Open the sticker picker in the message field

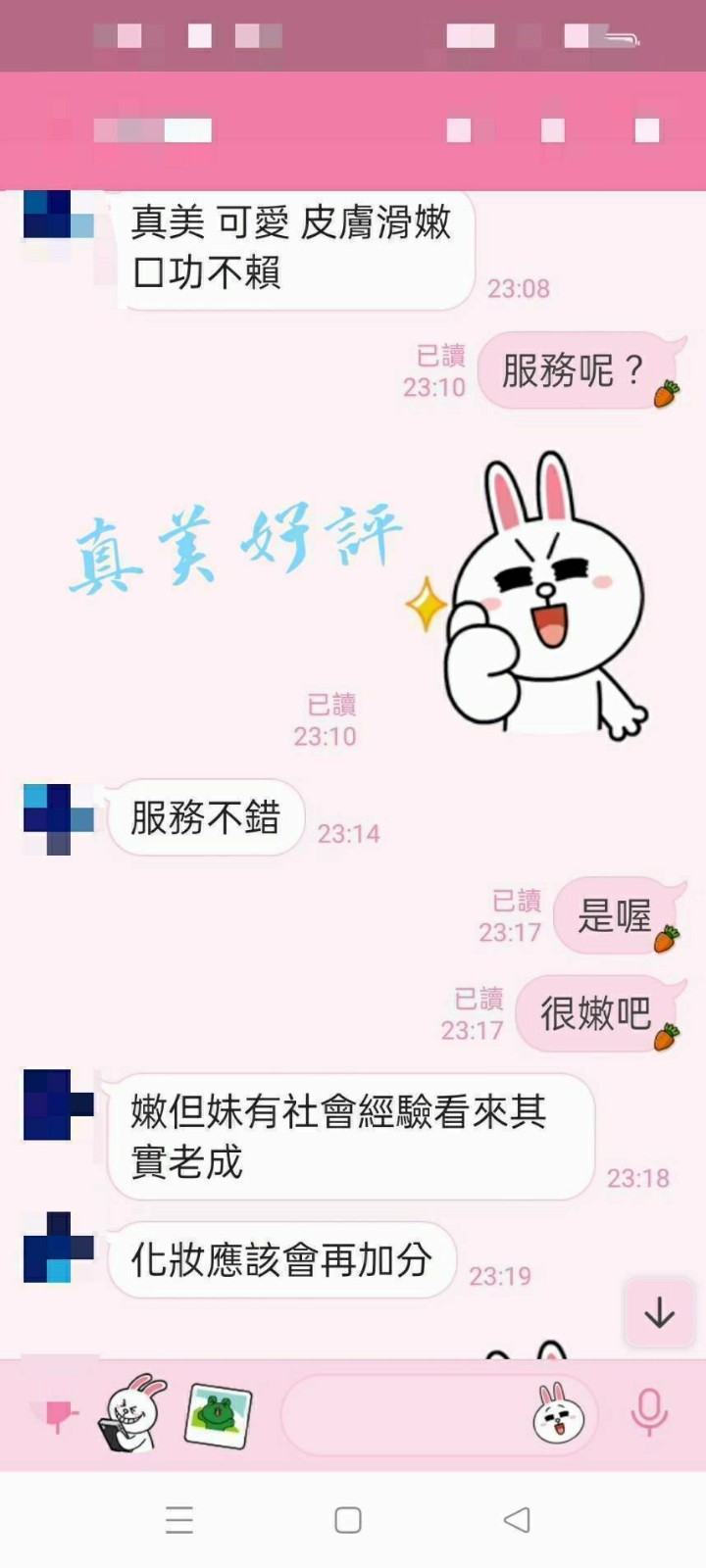[558, 1414]
